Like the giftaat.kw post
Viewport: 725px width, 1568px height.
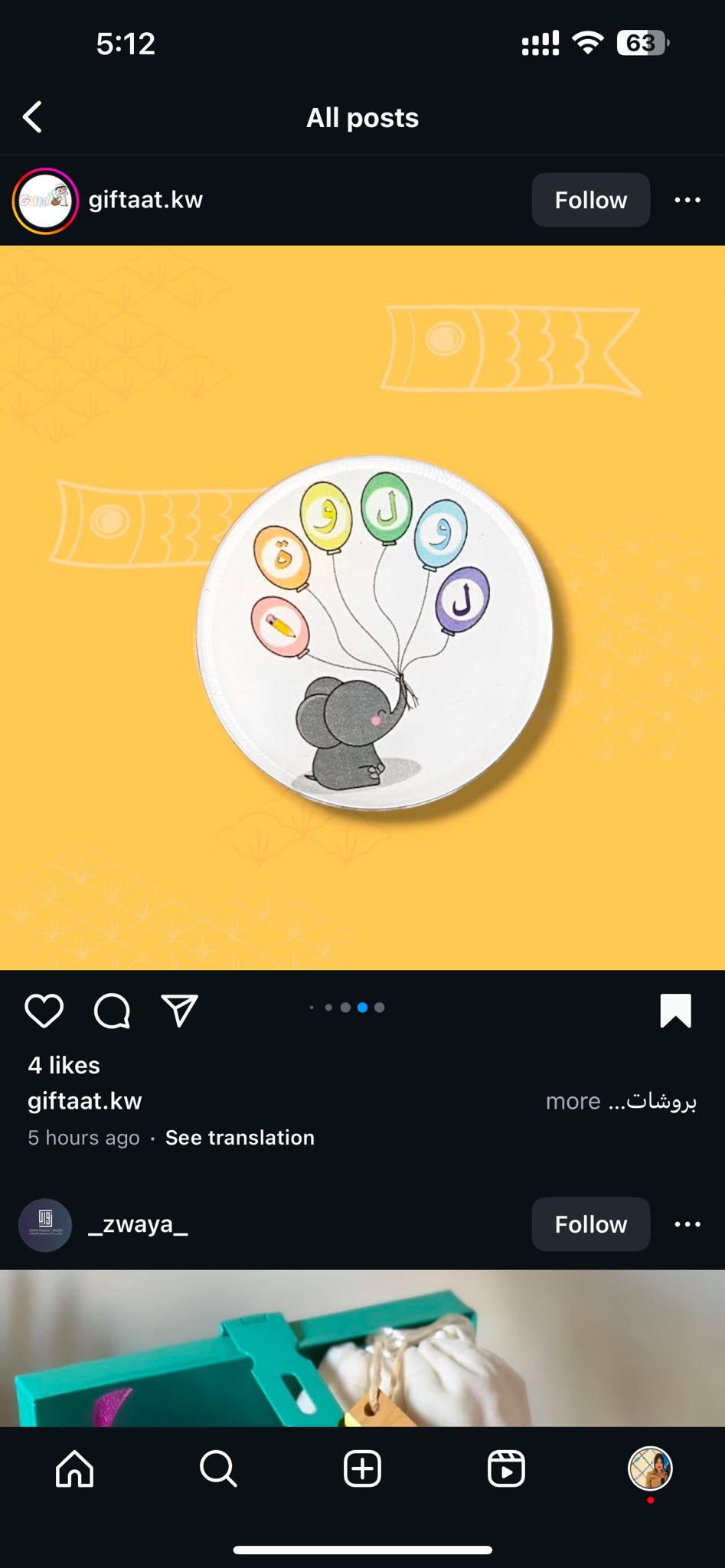pos(44,1011)
